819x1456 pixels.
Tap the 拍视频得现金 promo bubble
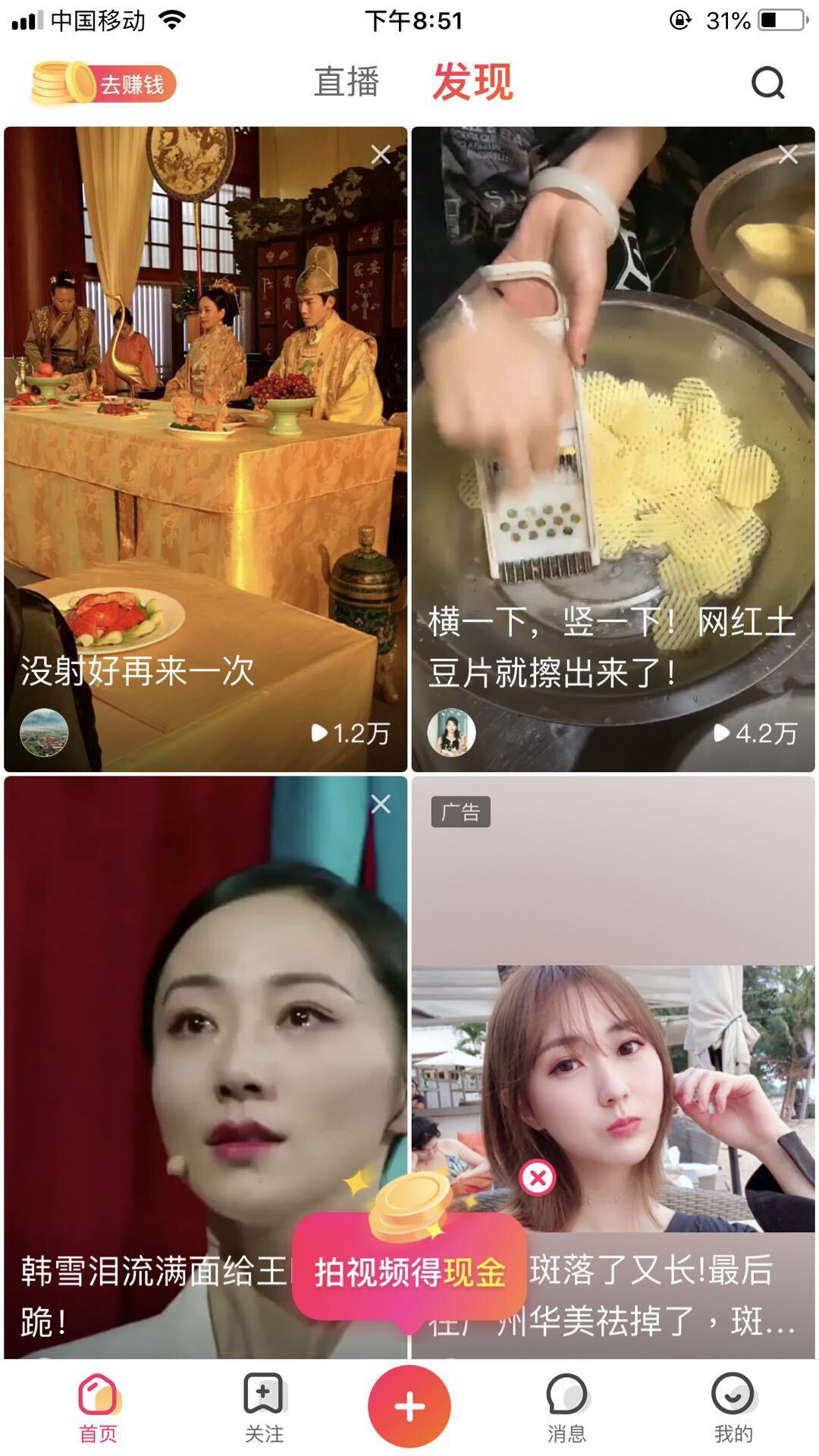[409, 1272]
